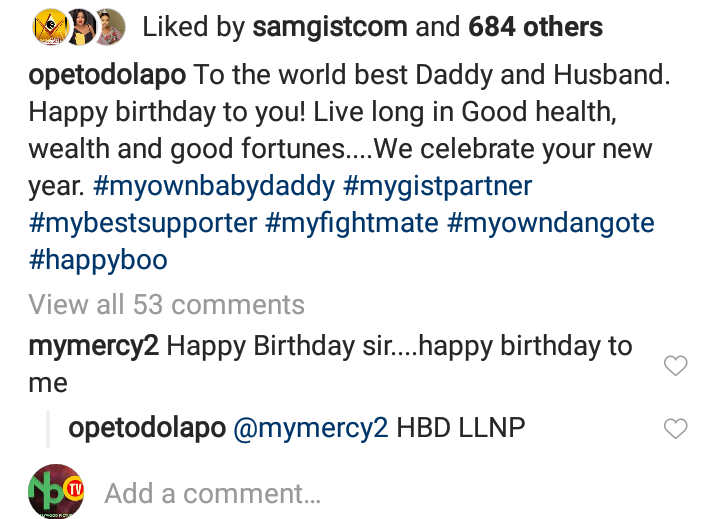Screen dimensions: 720x519
Task: Open mymercy2 commenter profile
Action: tap(94, 347)
